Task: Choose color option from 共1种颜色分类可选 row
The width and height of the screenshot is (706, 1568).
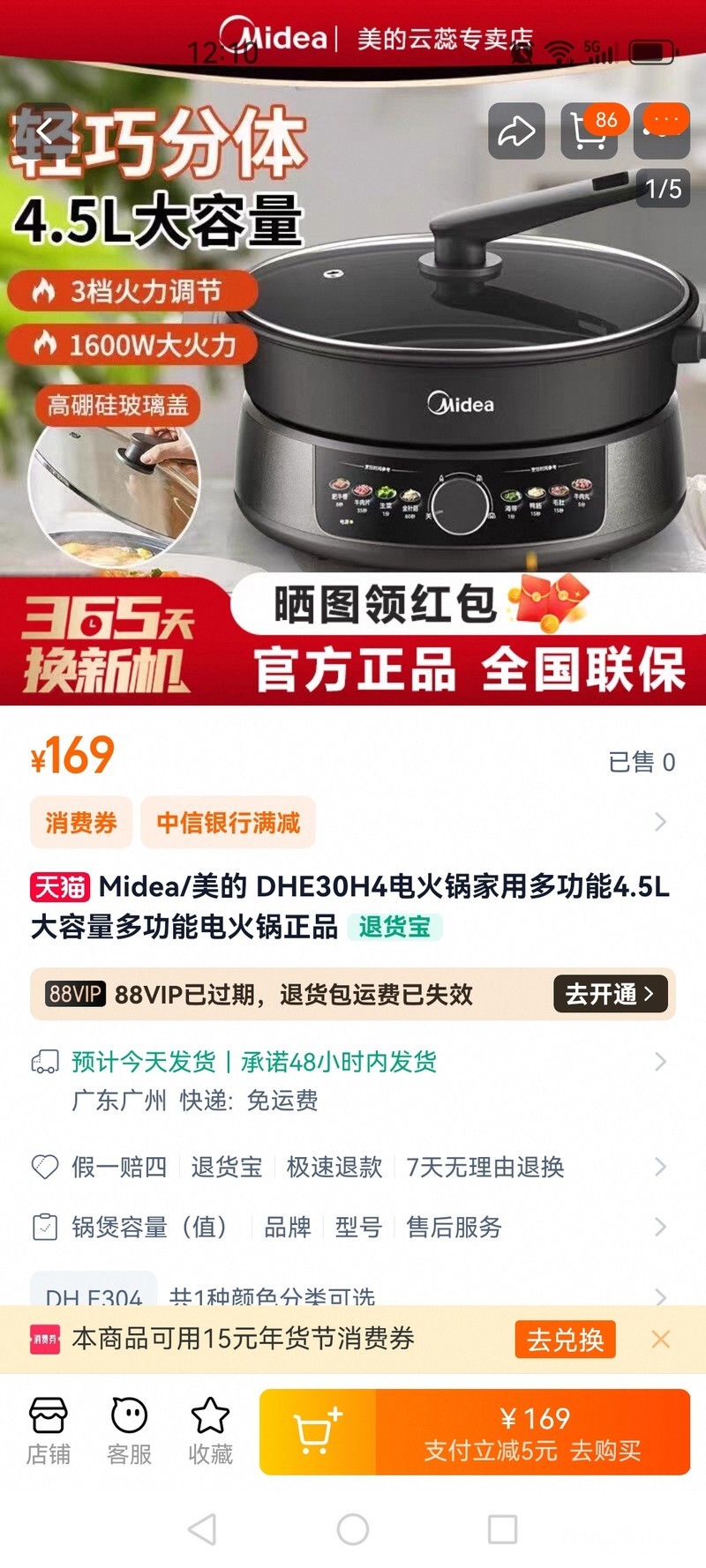Action: [353, 1295]
